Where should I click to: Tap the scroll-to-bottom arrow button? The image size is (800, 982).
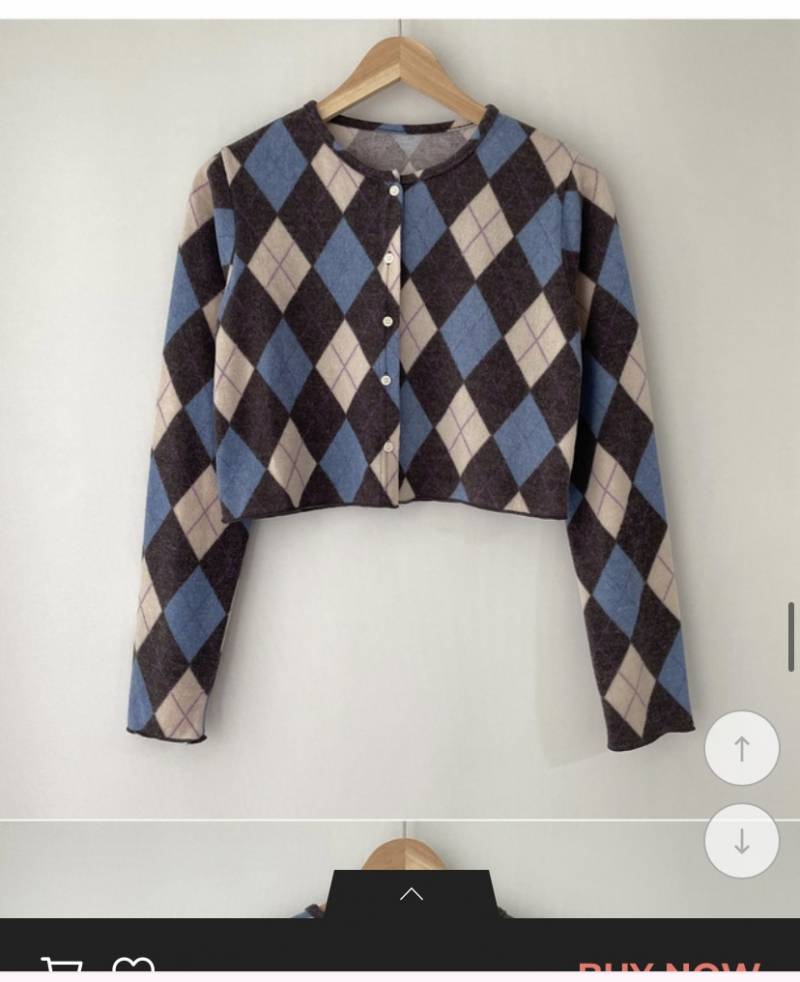point(741,841)
